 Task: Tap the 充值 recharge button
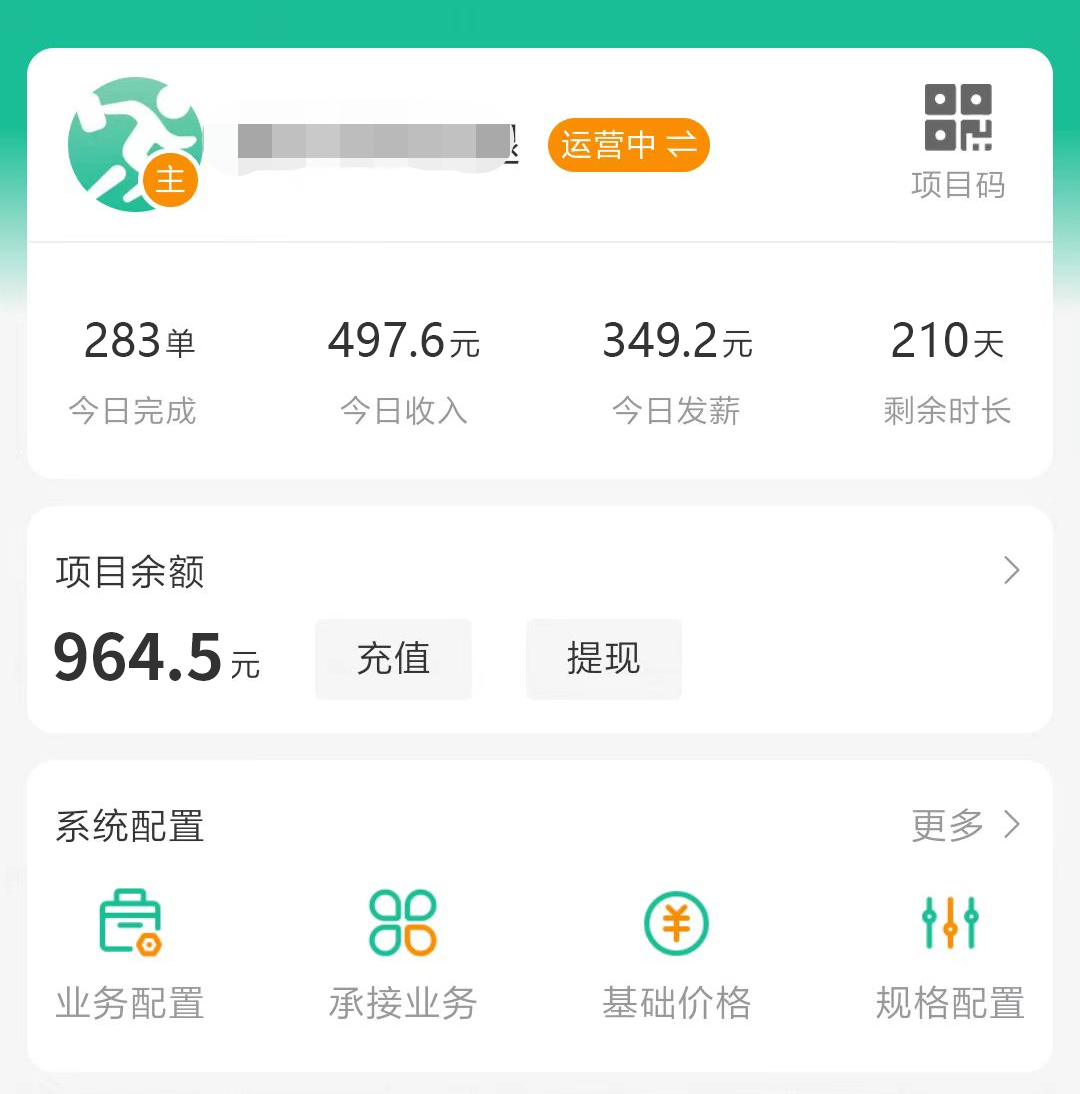click(x=393, y=658)
